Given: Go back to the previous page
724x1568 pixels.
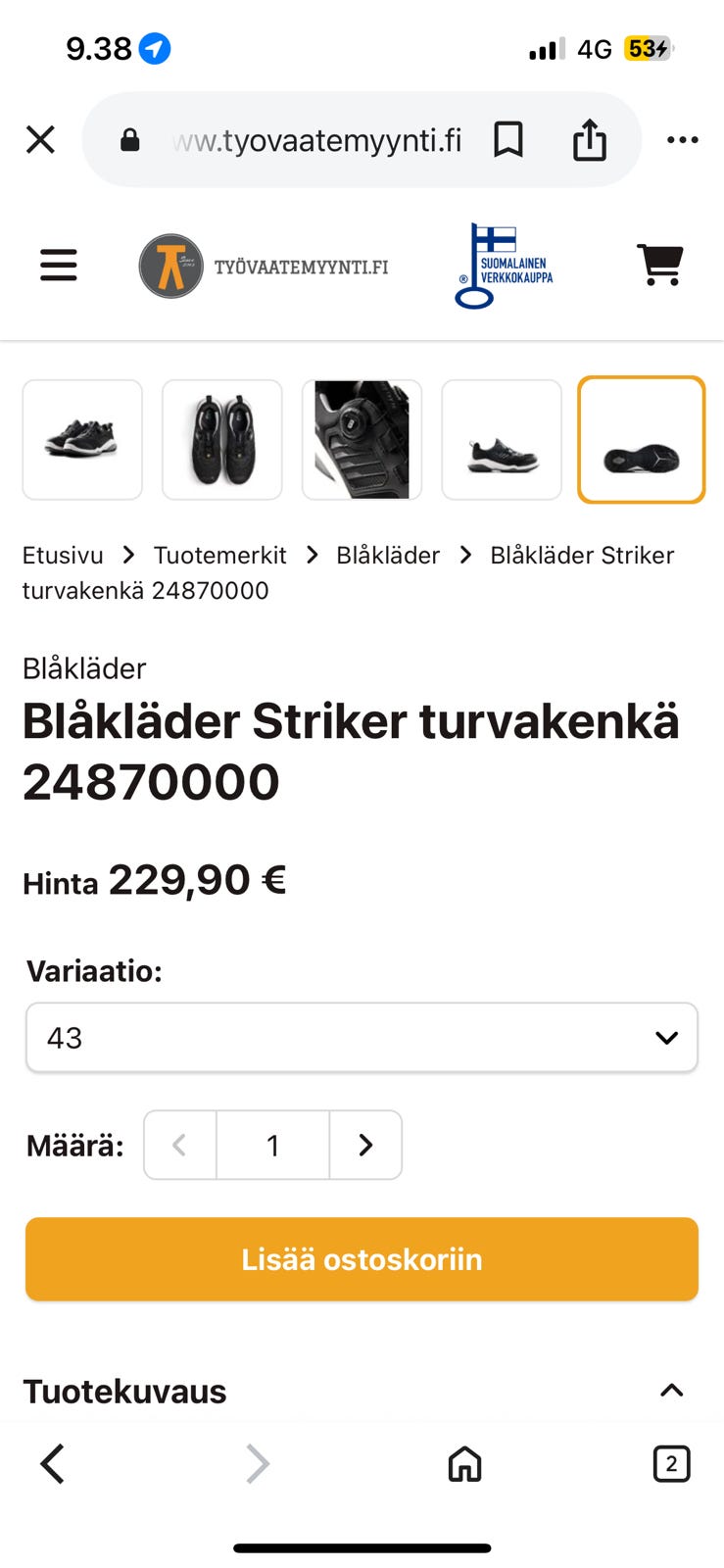Looking at the screenshot, I should [51, 1464].
